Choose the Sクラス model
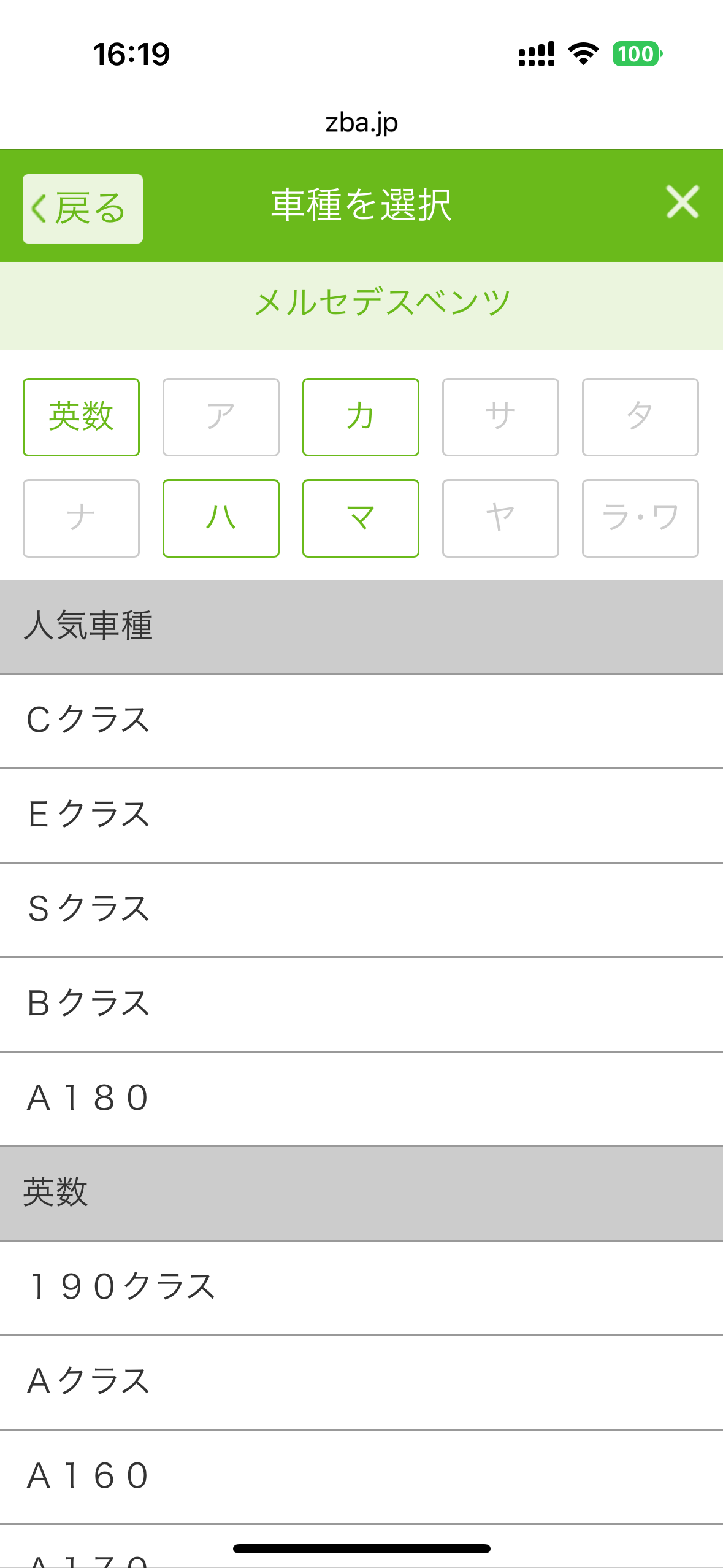 coord(361,910)
